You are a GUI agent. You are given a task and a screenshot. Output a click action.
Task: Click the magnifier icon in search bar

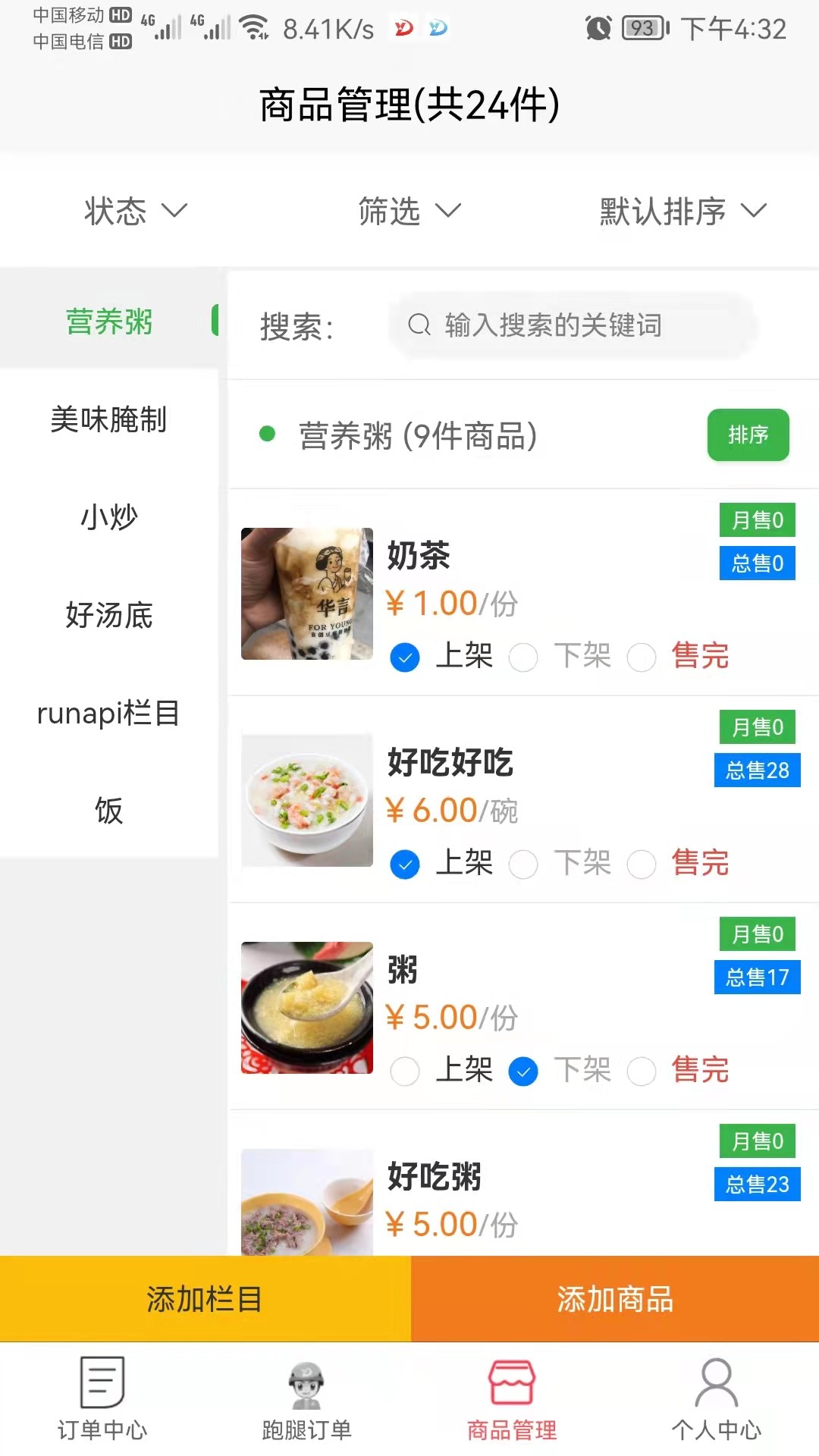[x=419, y=326]
